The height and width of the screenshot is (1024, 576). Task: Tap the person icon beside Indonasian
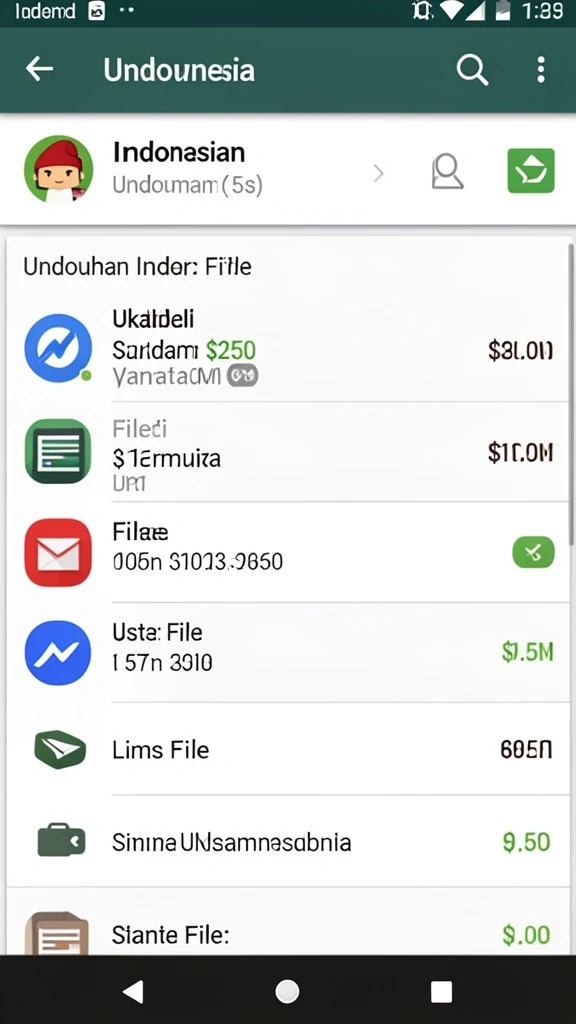(448, 172)
